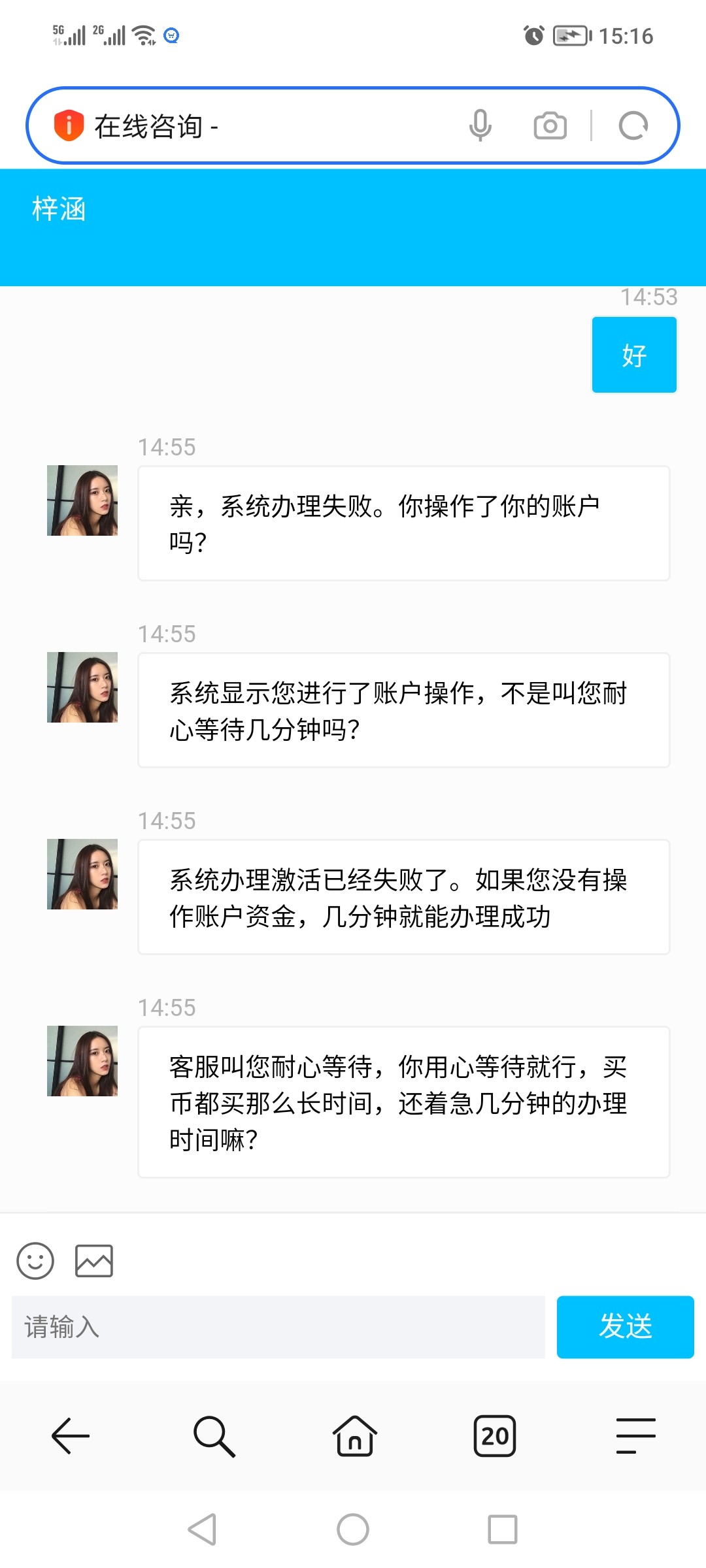Focus the 请输入 message field
The height and width of the screenshot is (1568, 706).
pyautogui.click(x=278, y=1327)
